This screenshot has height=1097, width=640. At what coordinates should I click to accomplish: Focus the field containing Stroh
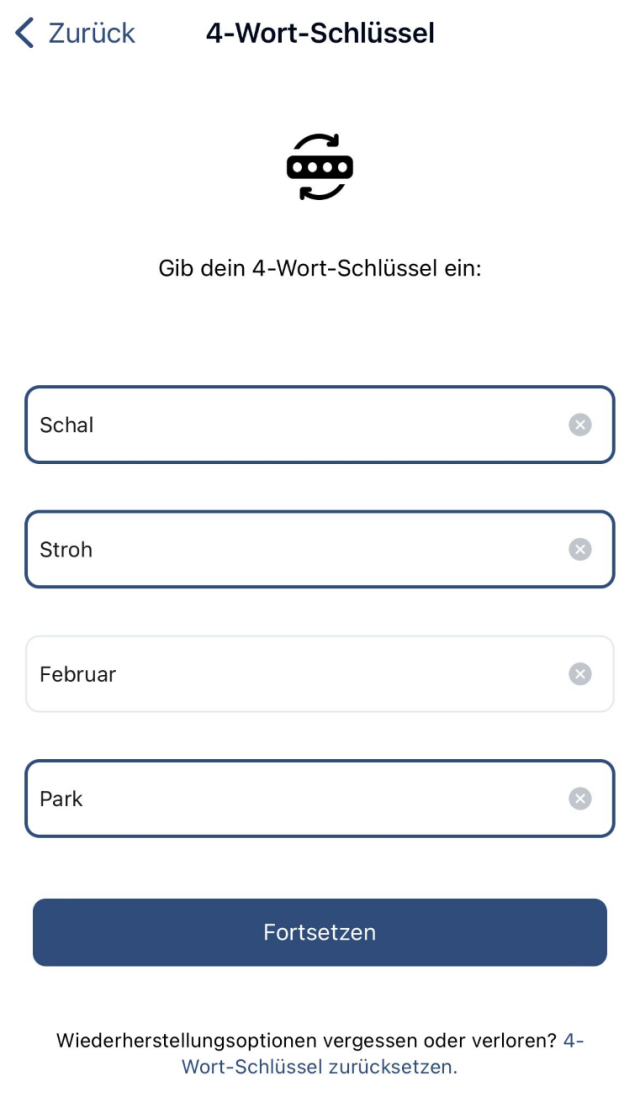[x=290, y=550]
